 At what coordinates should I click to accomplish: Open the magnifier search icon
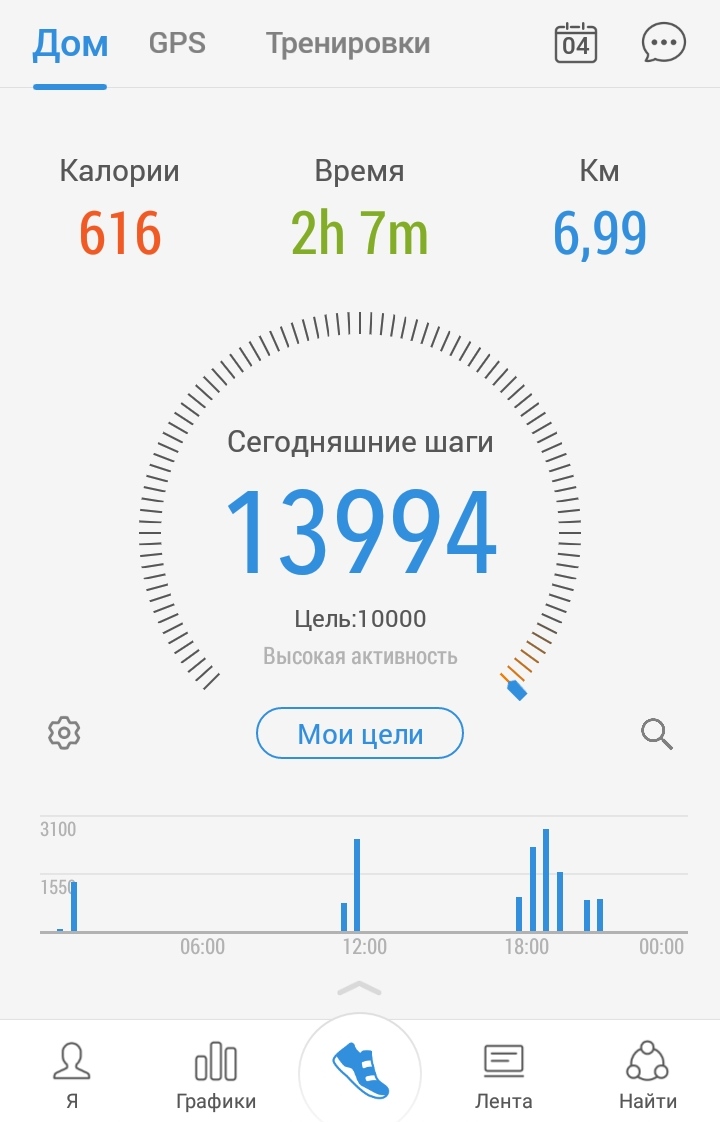pos(656,734)
